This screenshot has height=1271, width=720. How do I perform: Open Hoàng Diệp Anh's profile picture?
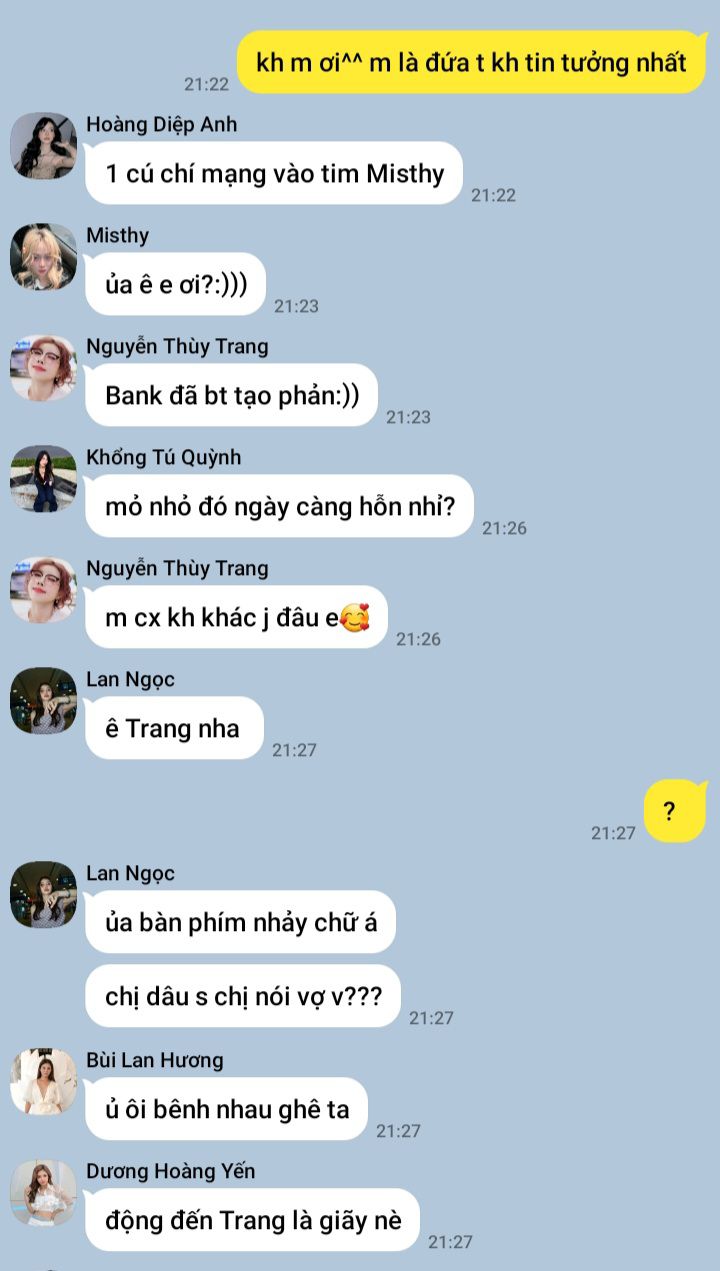pyautogui.click(x=43, y=146)
